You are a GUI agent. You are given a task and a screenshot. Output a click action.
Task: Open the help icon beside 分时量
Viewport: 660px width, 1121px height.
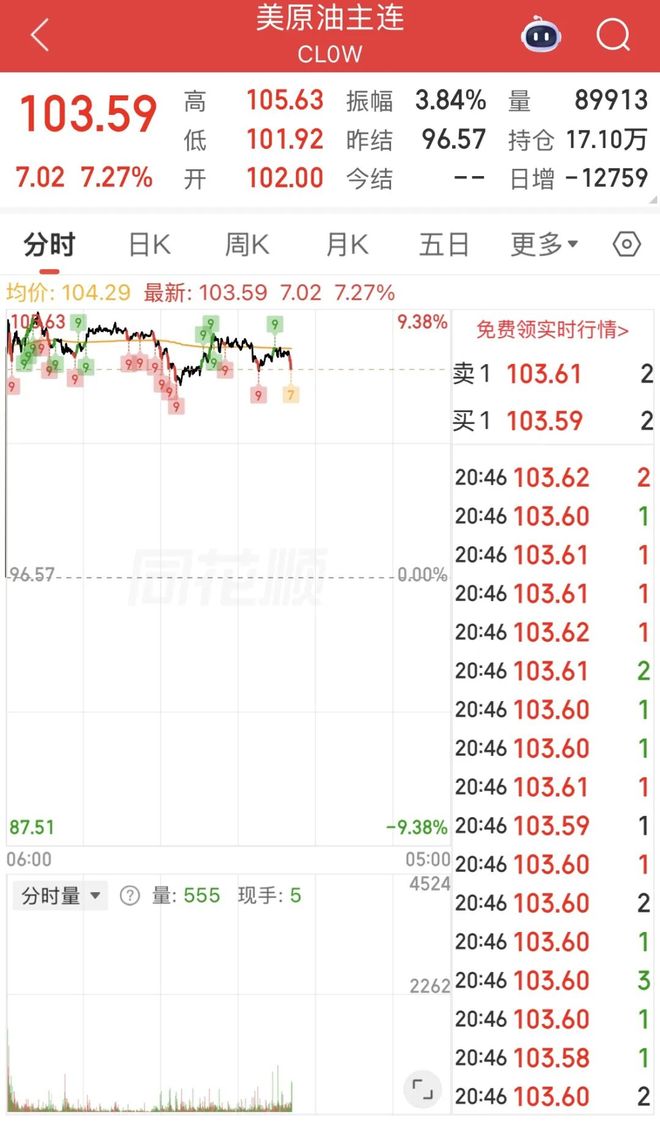tap(130, 896)
